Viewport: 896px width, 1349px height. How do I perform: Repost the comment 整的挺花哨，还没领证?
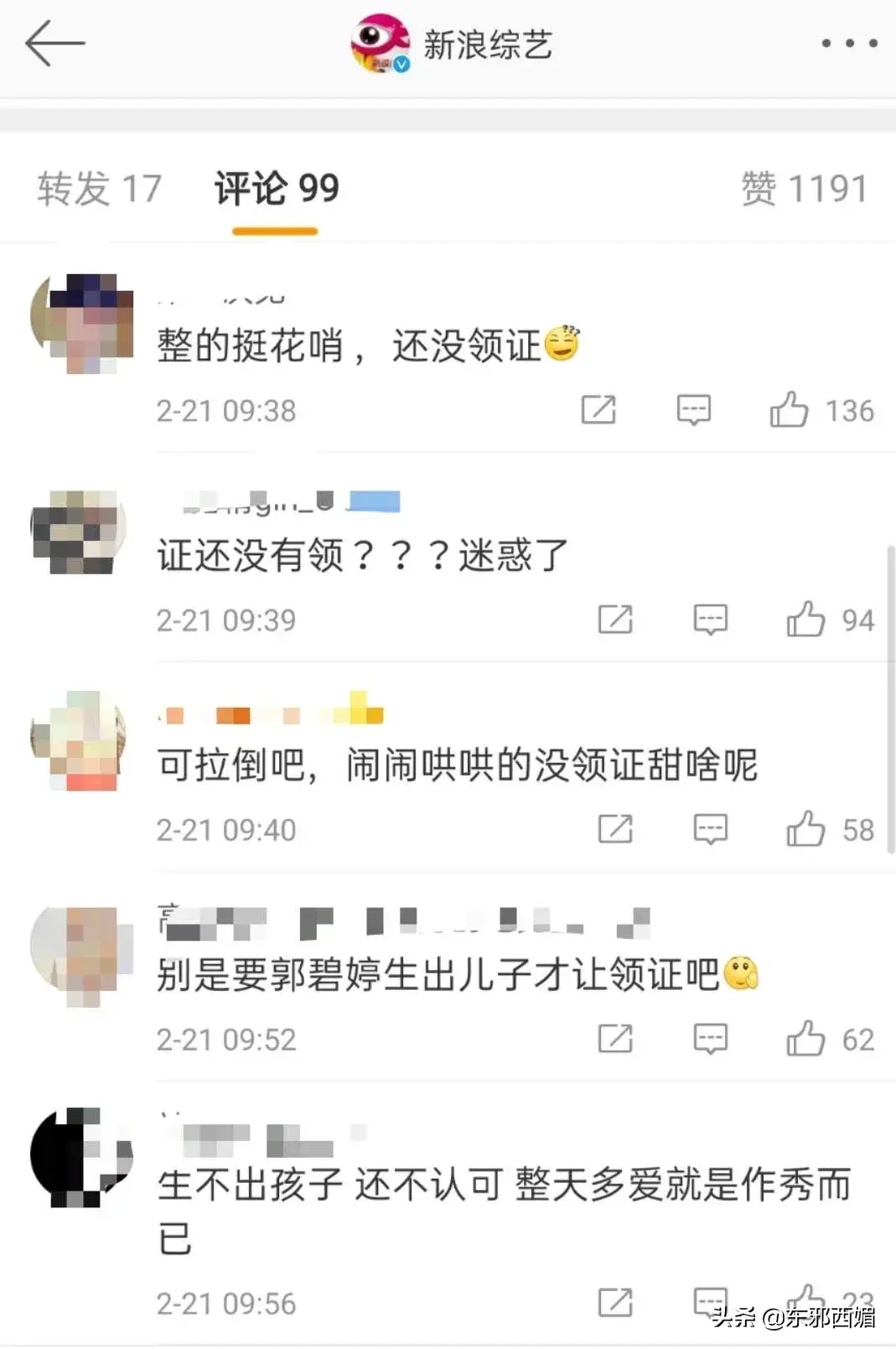tap(598, 410)
